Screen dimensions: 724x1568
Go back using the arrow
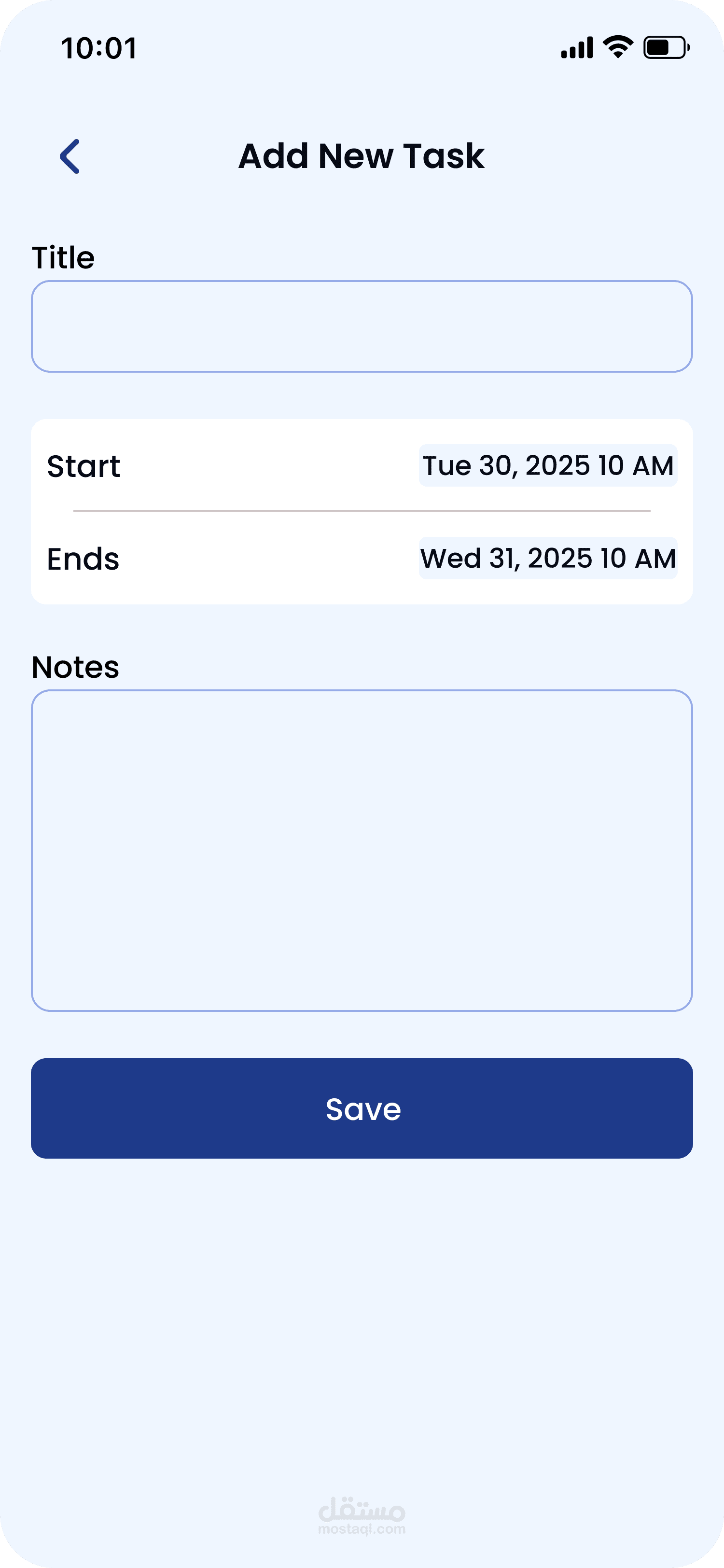70,156
